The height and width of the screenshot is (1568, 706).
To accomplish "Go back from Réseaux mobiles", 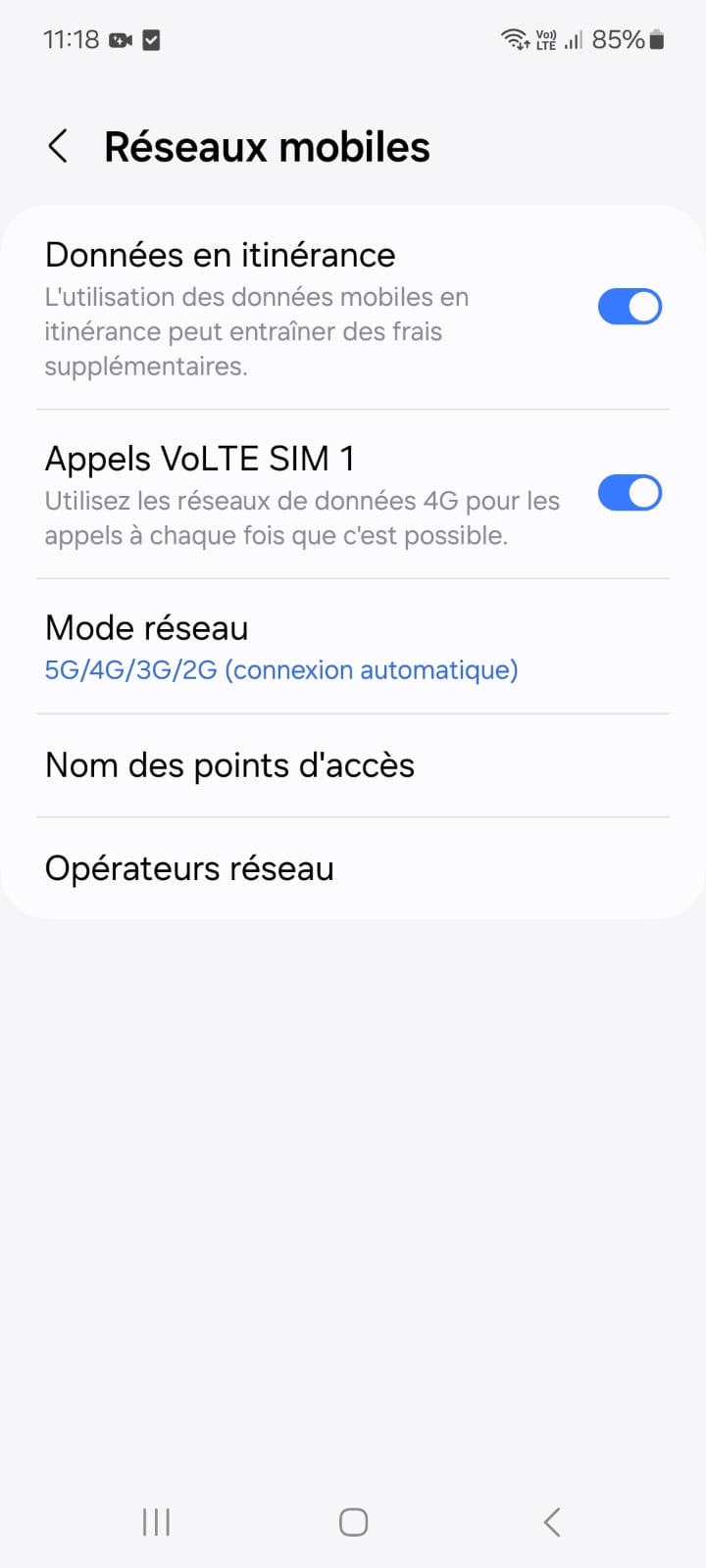I will pyautogui.click(x=58, y=147).
